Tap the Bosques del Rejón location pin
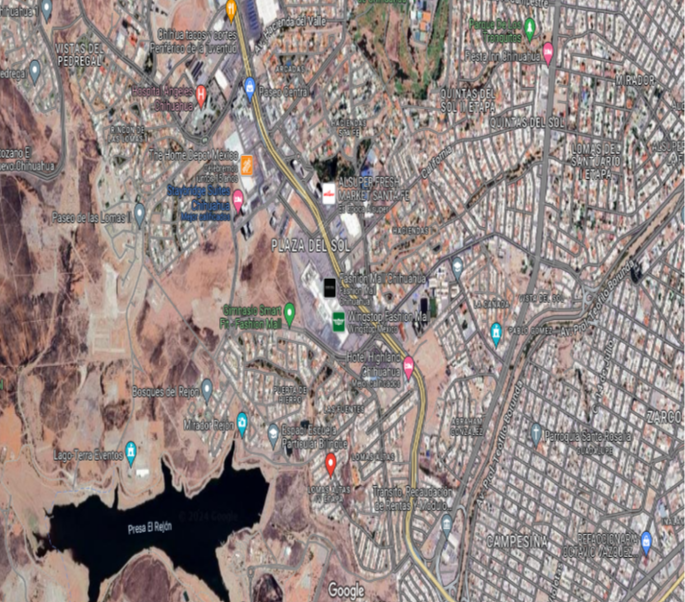685x602 pixels. pyautogui.click(x=207, y=390)
